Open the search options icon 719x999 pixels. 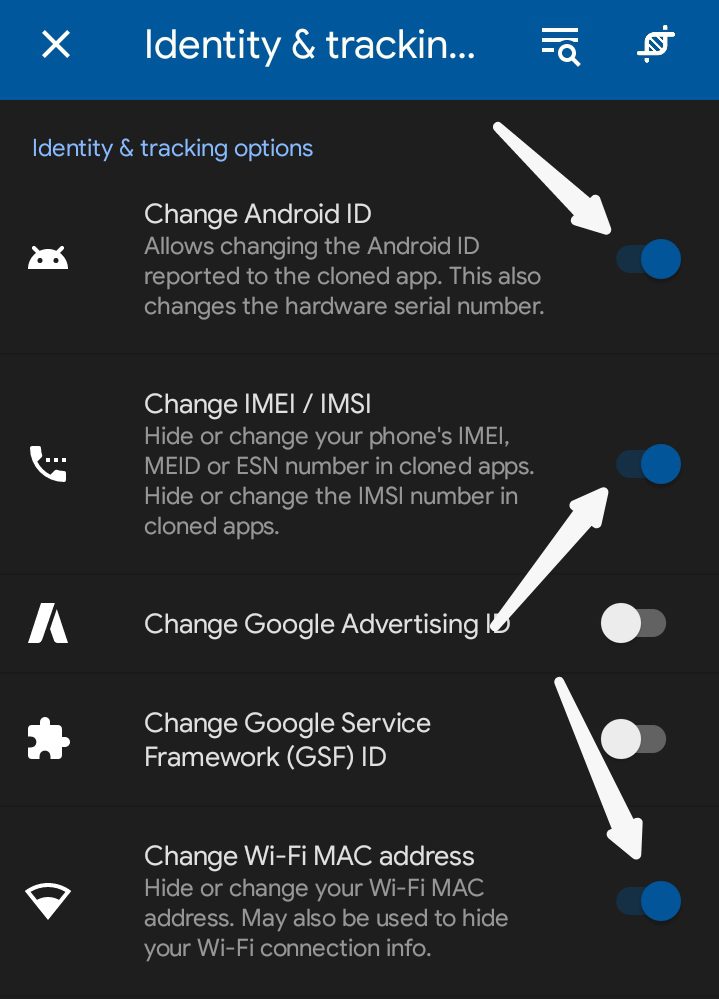pyautogui.click(x=561, y=46)
